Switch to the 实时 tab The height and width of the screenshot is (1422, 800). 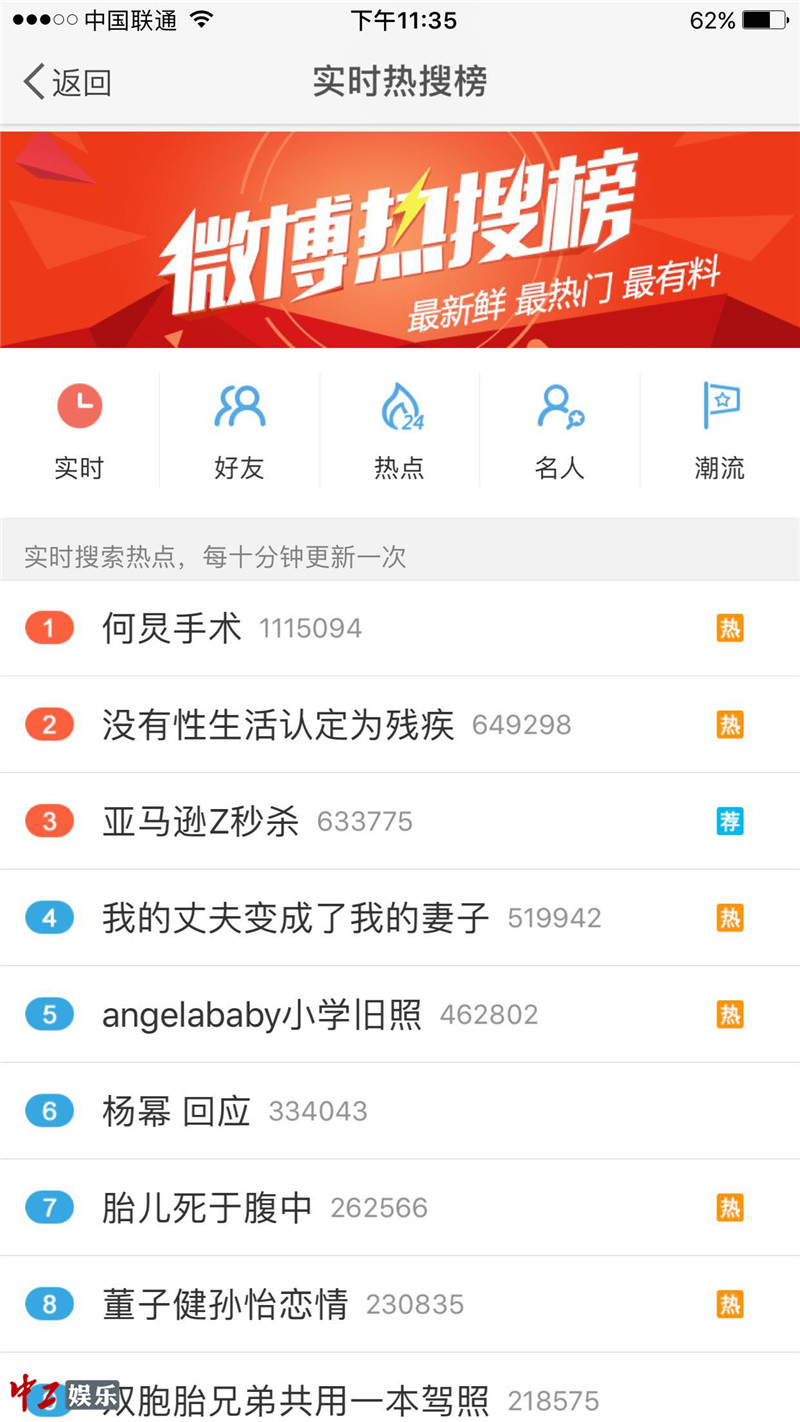tap(79, 430)
